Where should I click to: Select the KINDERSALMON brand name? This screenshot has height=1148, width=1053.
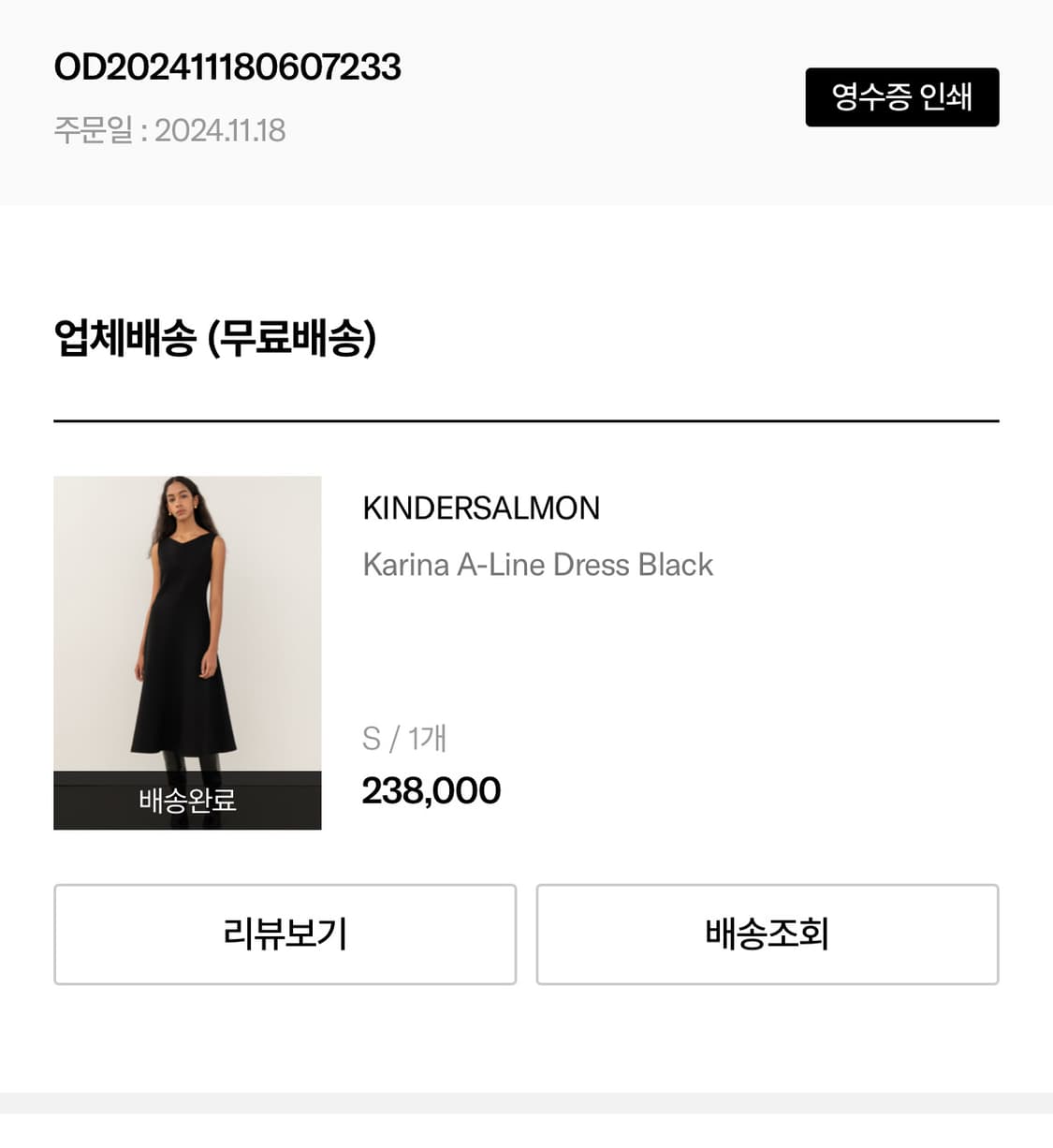[481, 508]
